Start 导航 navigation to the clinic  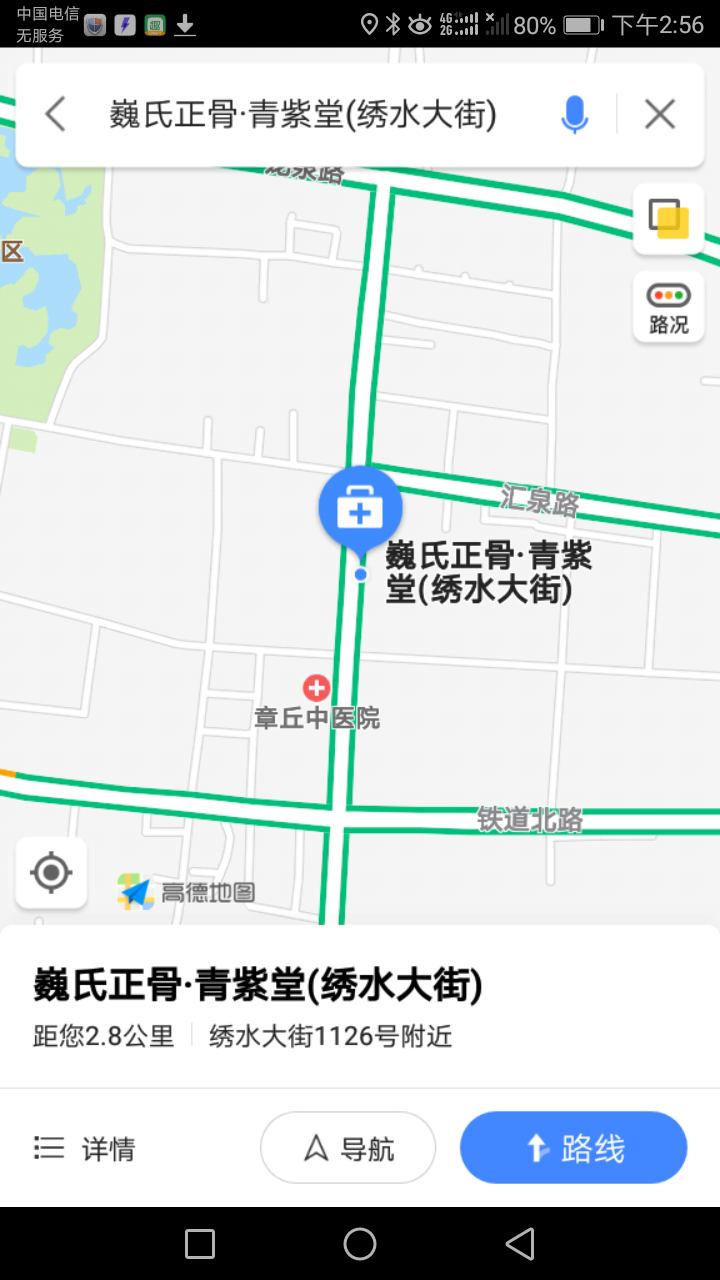pos(348,1148)
